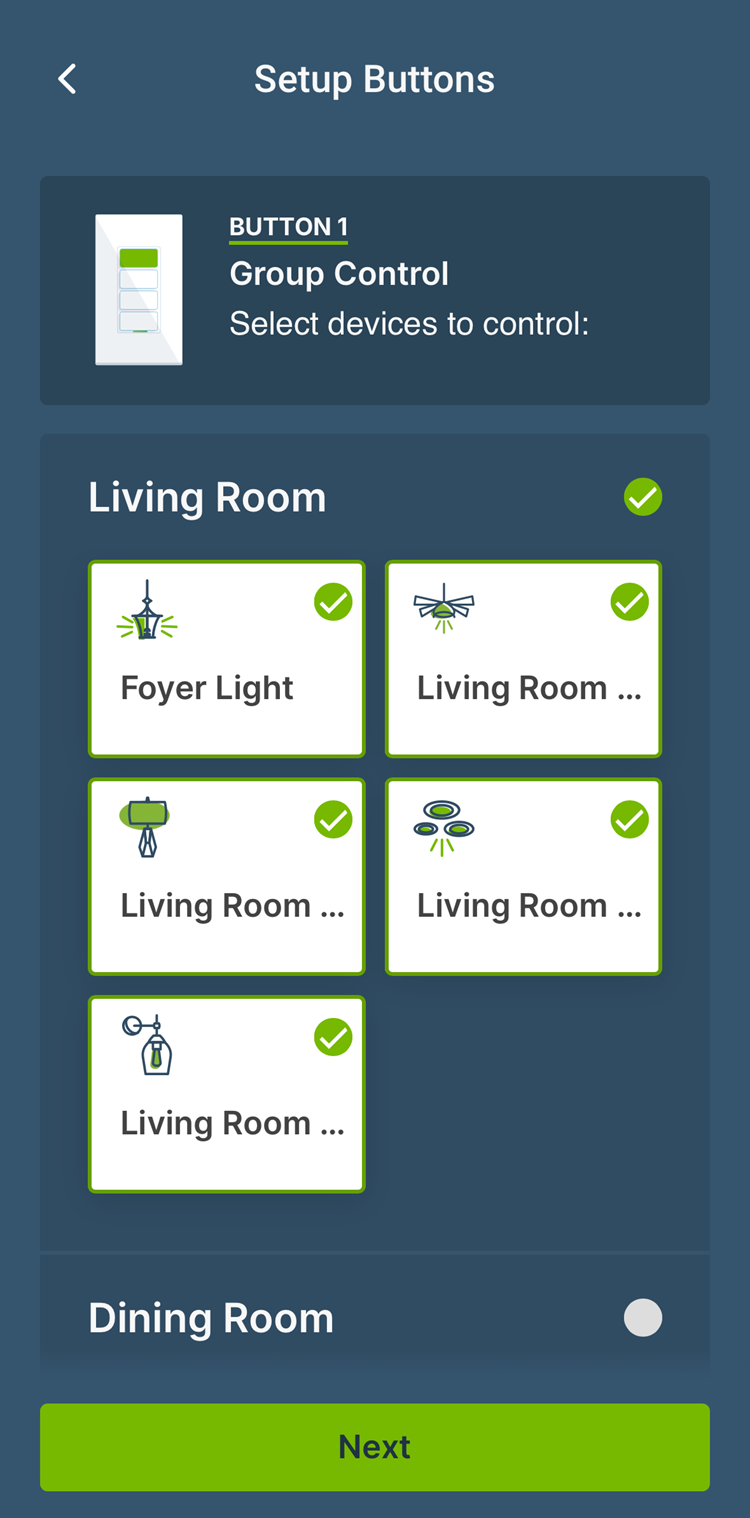
Task: Tap the wall sconce Living Room card
Action: (227, 1093)
